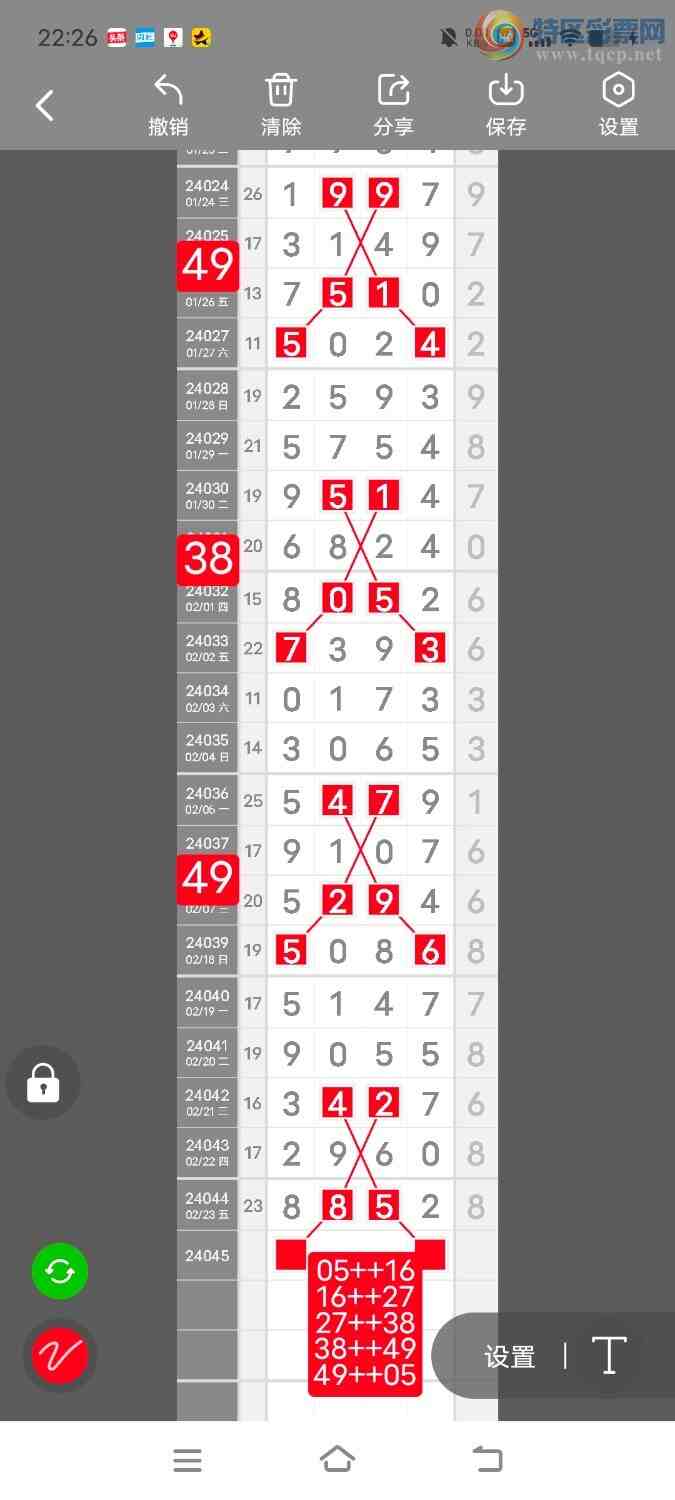Go back using the top arrow
675x1500 pixels.
point(45,105)
